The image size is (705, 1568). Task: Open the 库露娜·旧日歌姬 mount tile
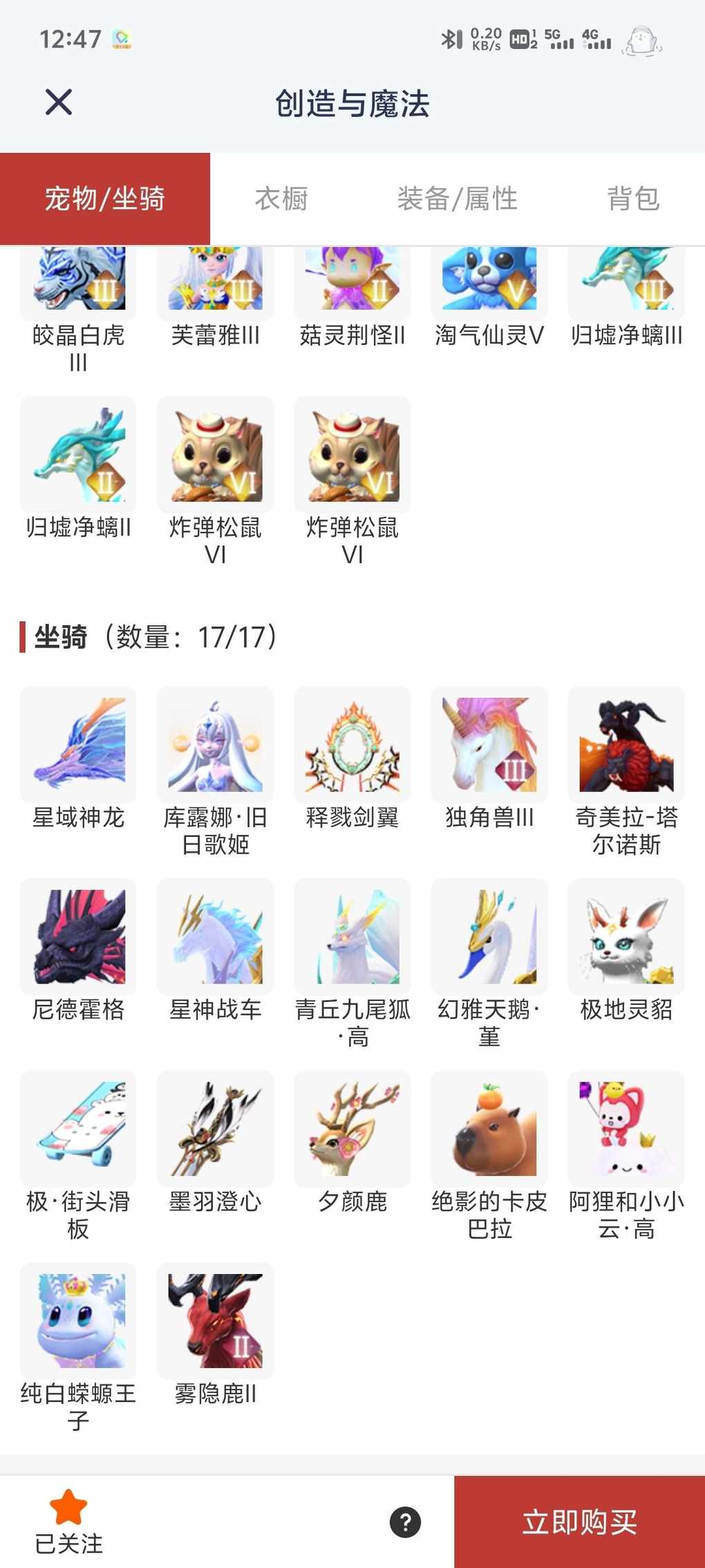[216, 745]
